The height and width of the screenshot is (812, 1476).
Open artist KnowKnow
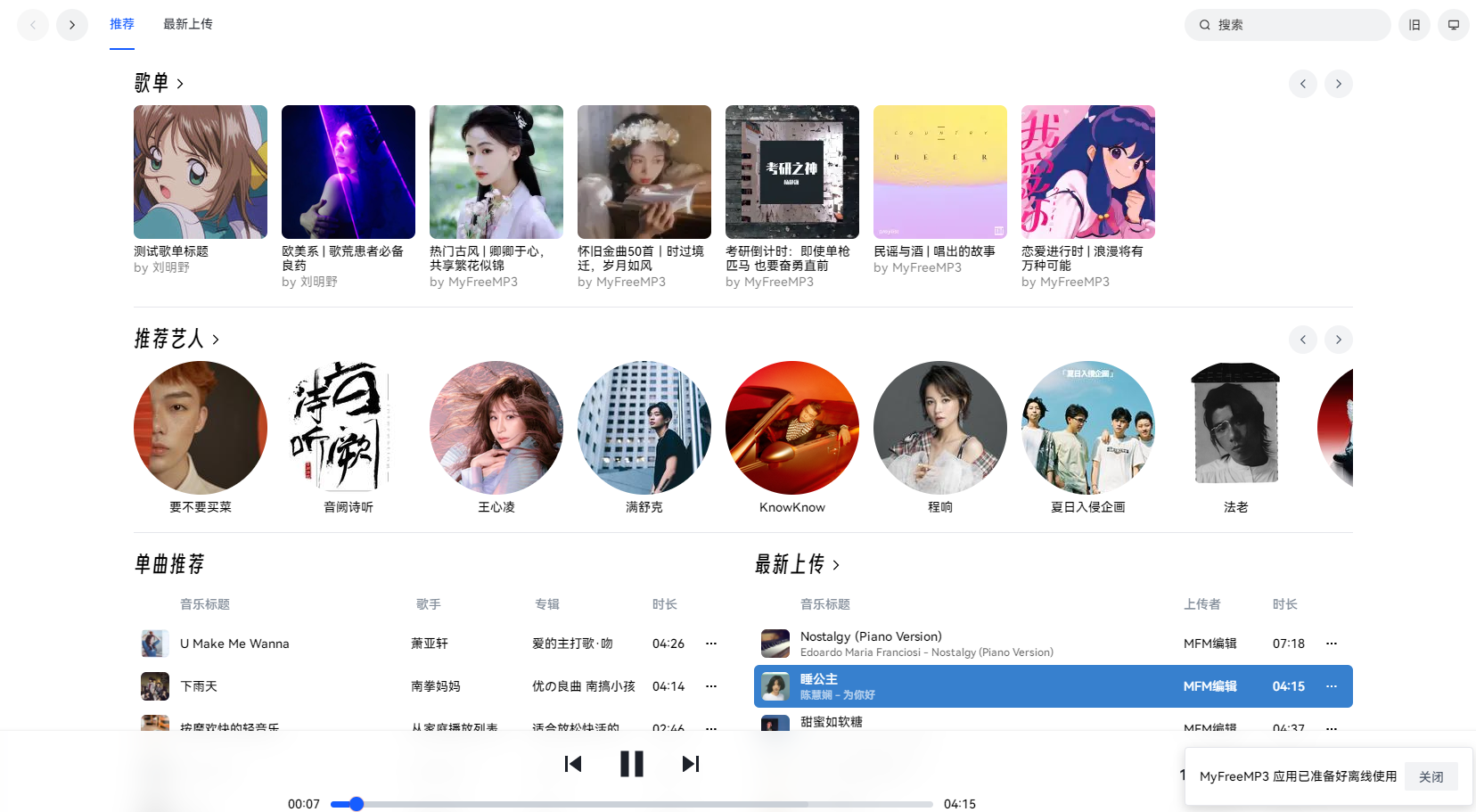pos(792,428)
